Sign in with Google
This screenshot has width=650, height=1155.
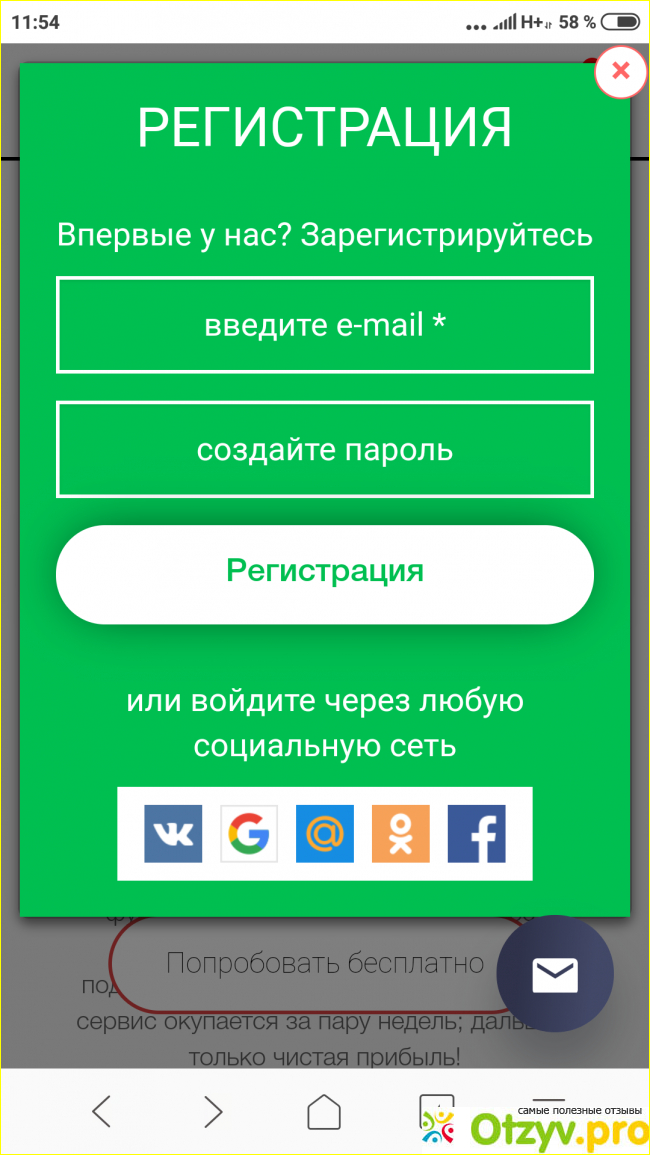tap(249, 833)
